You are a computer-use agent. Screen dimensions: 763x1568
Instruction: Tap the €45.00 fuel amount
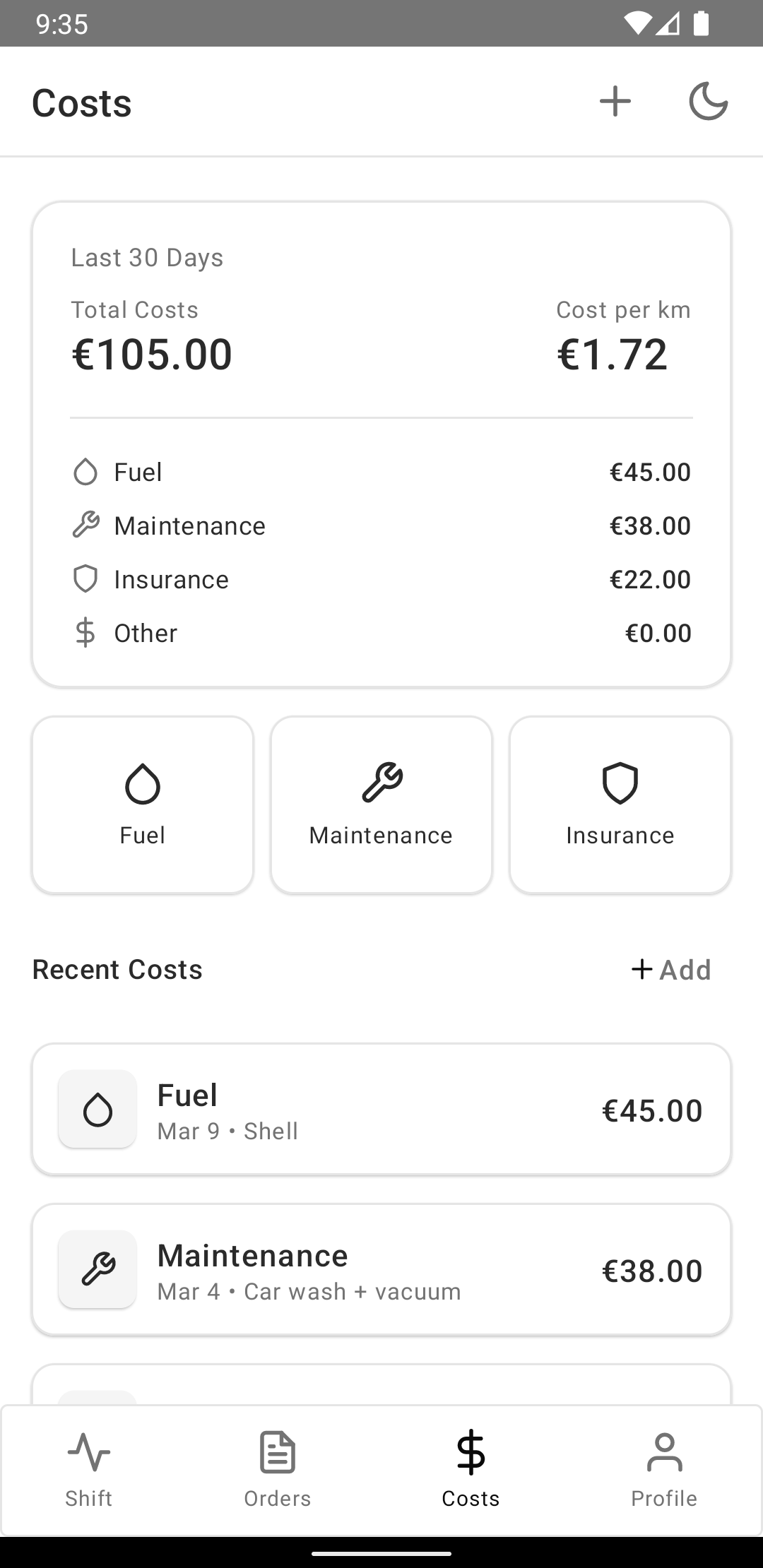pos(651,471)
